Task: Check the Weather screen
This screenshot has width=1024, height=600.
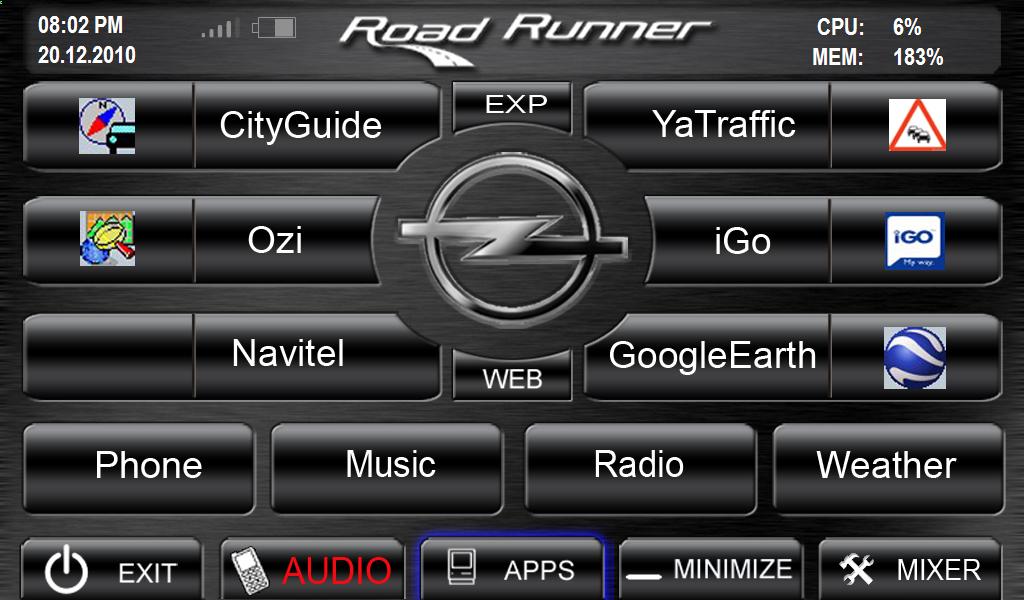Action: tap(888, 465)
